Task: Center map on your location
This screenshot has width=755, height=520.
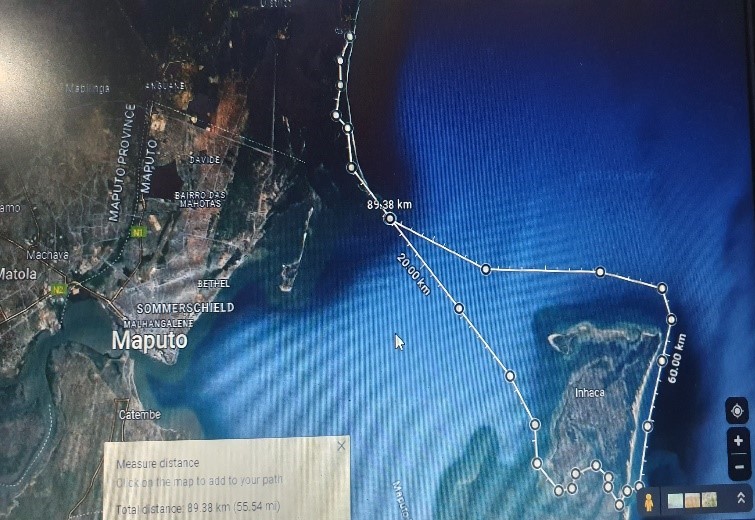Action: pyautogui.click(x=738, y=411)
